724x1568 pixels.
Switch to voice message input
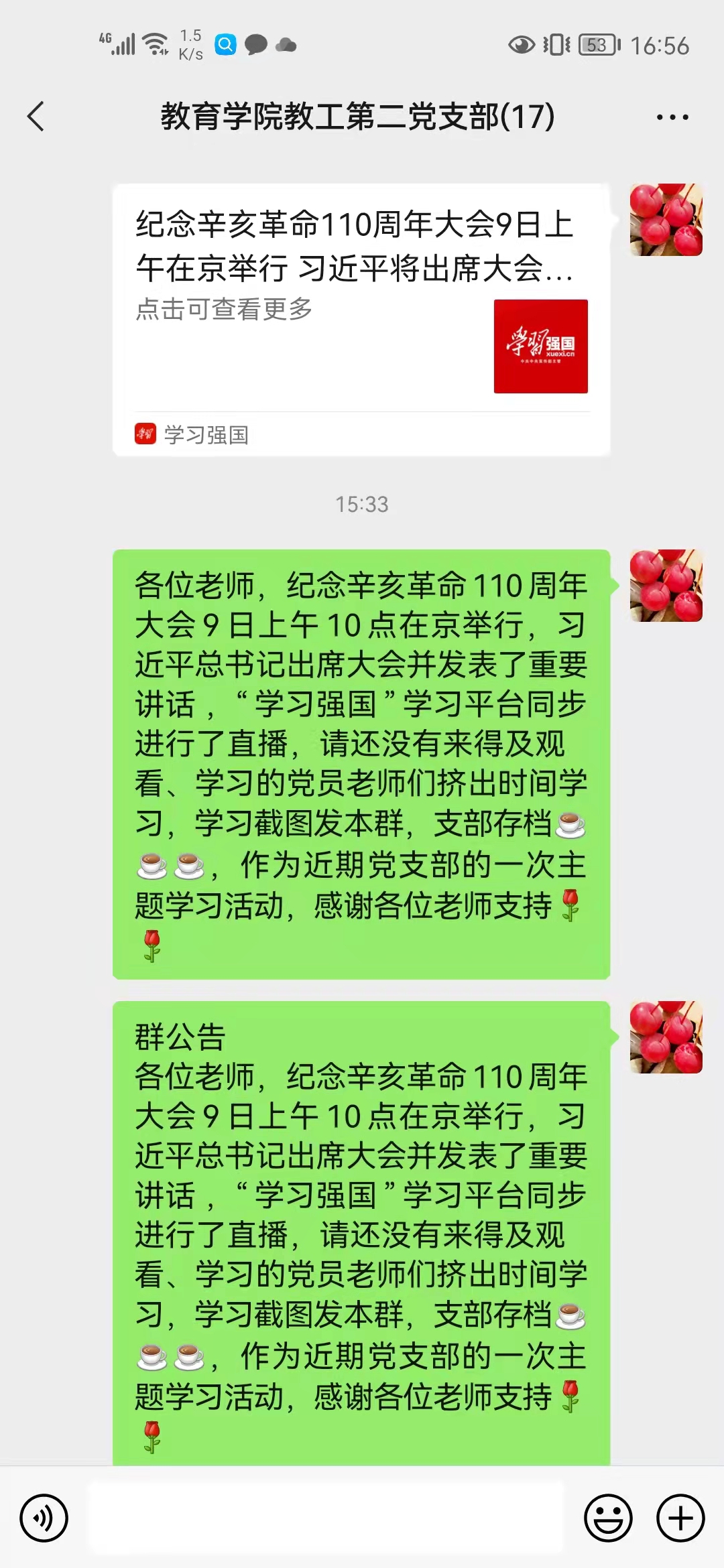[x=44, y=1518]
